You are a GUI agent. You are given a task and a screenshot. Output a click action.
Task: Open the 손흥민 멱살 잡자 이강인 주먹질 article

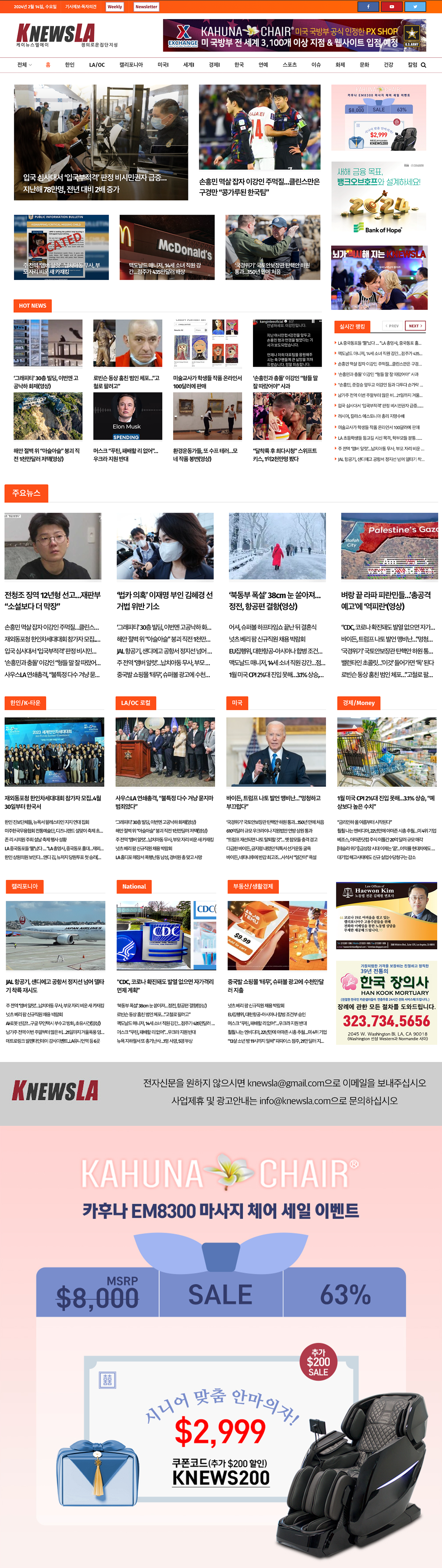tap(259, 186)
